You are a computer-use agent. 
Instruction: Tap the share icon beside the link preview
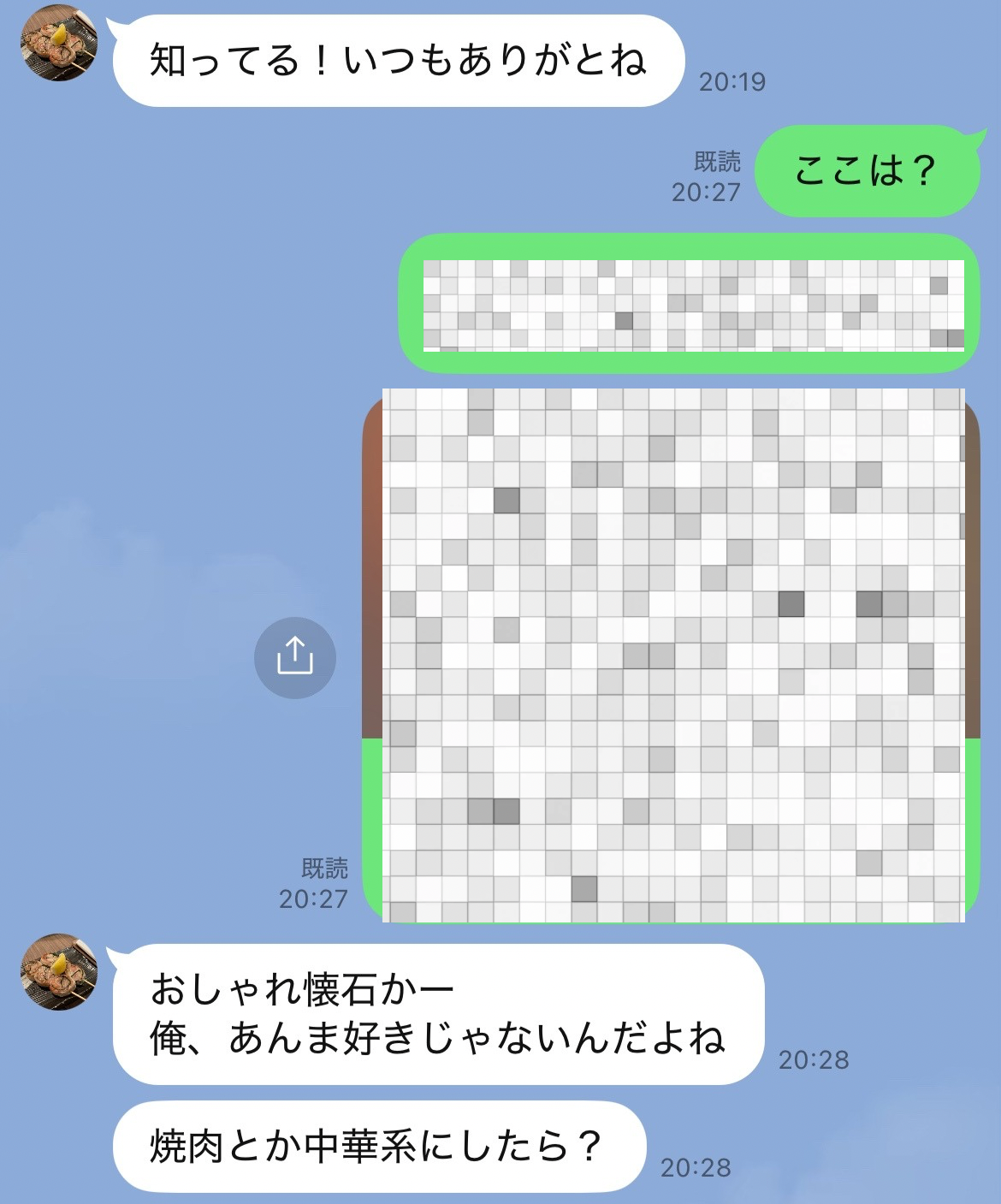(295, 657)
